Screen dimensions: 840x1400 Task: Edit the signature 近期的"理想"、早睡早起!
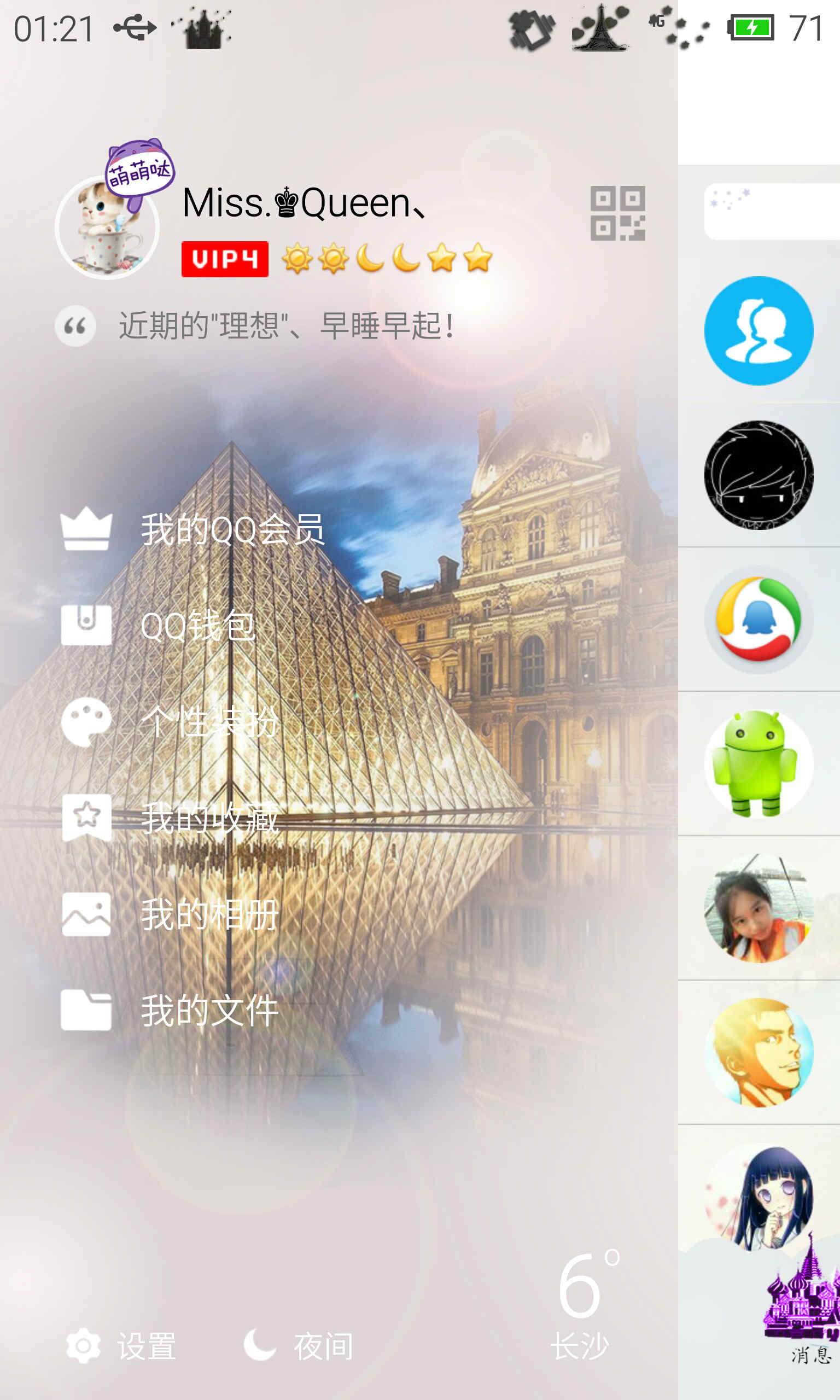pyautogui.click(x=286, y=326)
